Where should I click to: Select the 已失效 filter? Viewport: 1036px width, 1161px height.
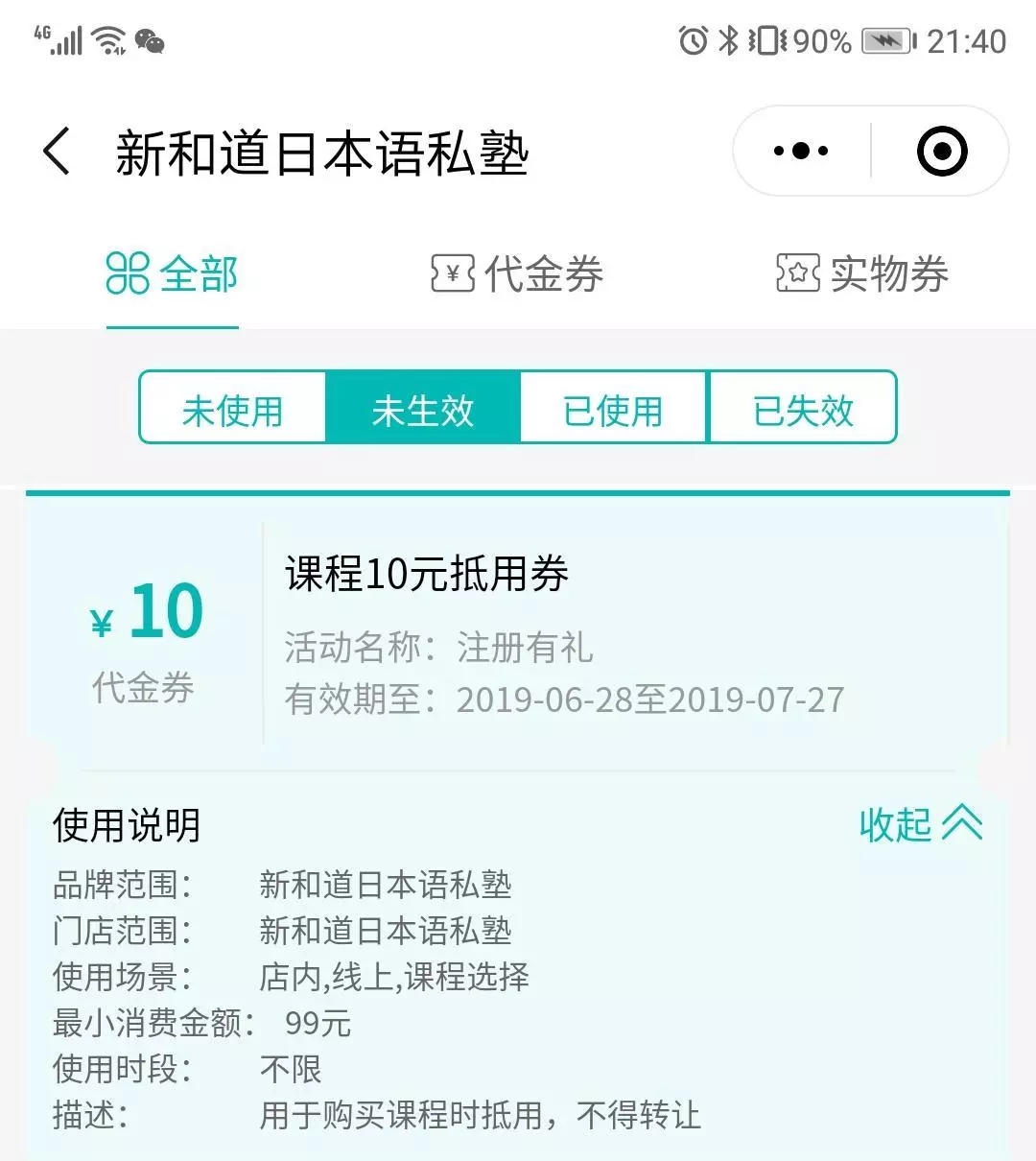803,411
